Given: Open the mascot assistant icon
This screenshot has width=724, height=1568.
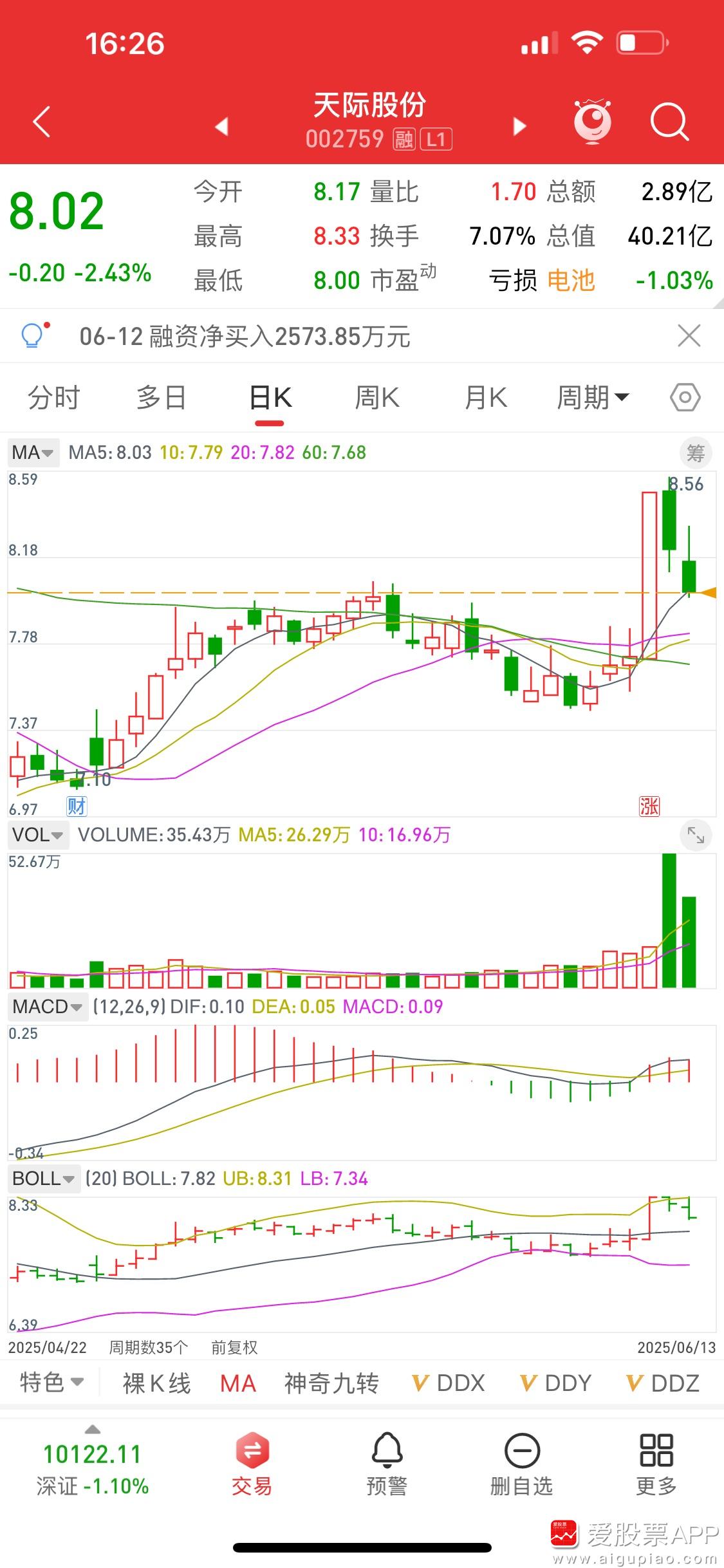Looking at the screenshot, I should tap(592, 121).
